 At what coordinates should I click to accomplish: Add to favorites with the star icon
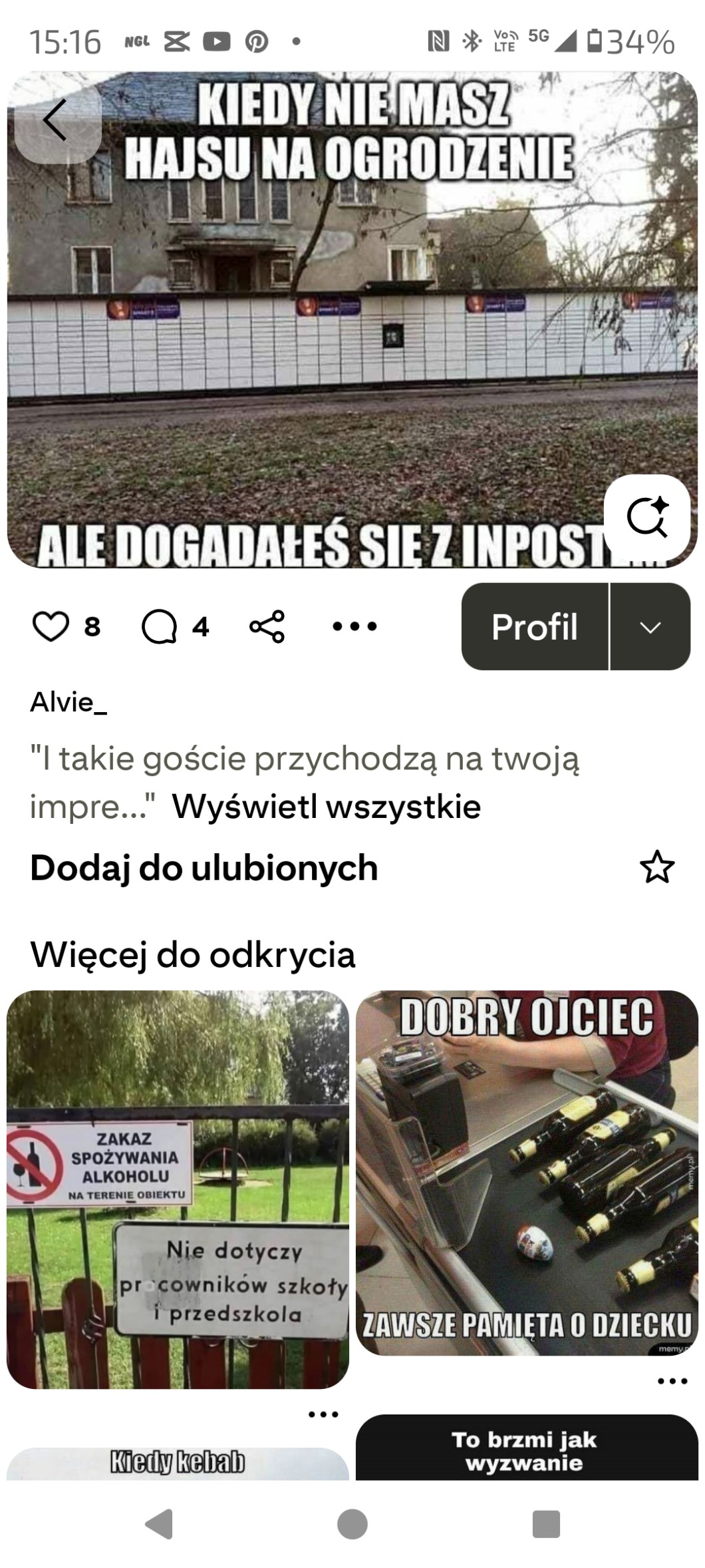click(x=657, y=867)
